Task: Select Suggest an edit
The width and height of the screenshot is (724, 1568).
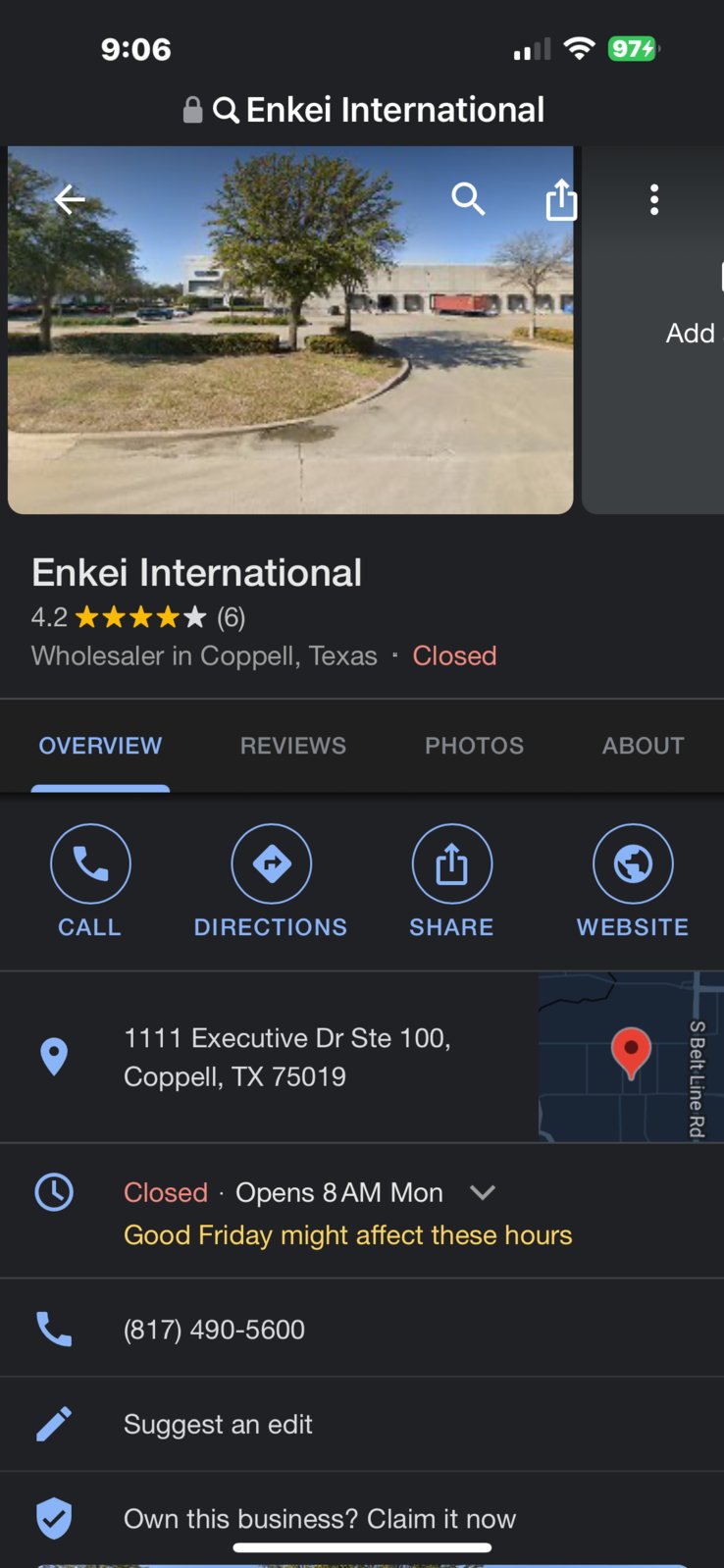Action: [218, 1424]
